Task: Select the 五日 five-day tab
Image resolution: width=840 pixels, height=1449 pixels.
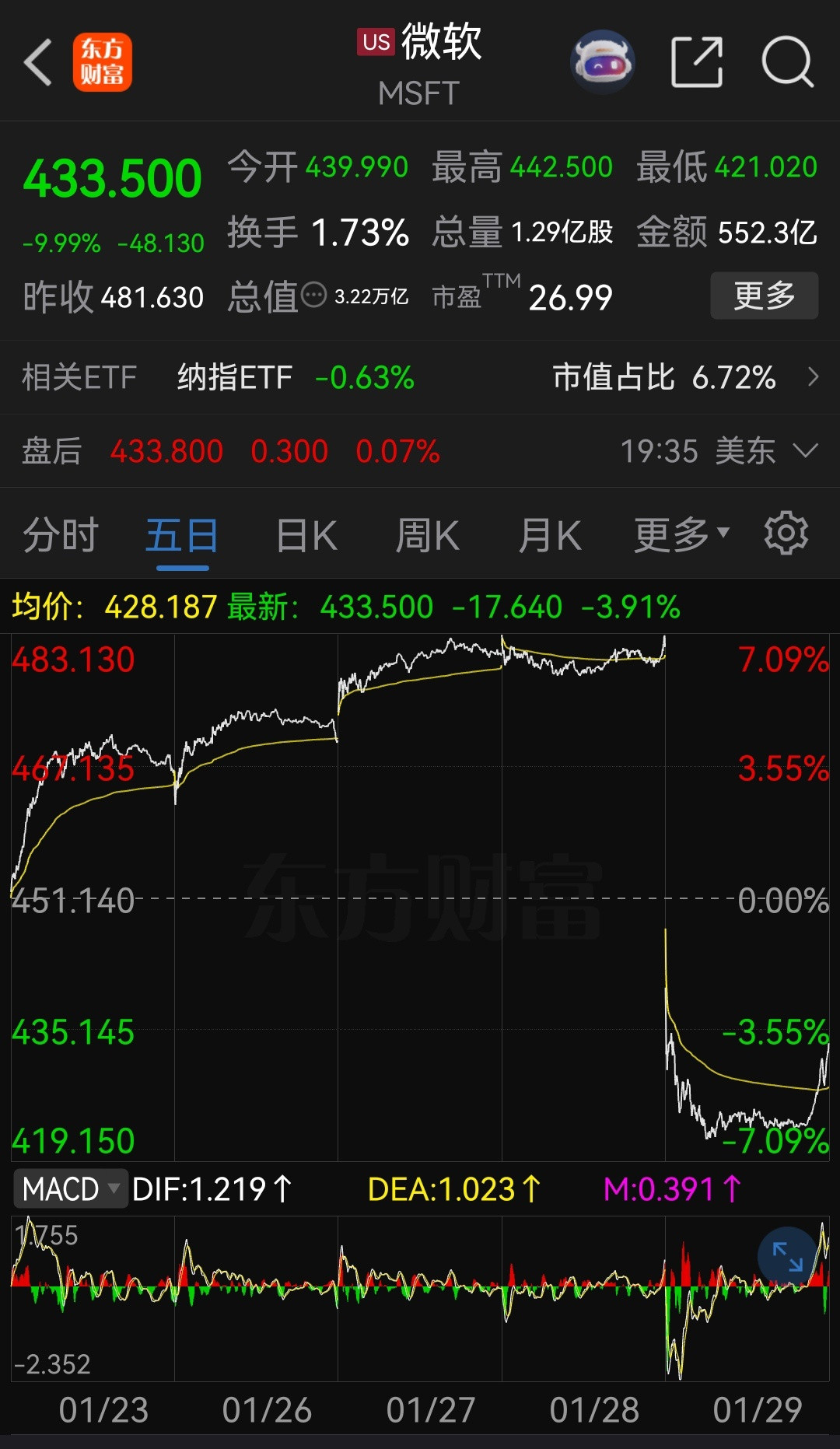Action: 180,534
